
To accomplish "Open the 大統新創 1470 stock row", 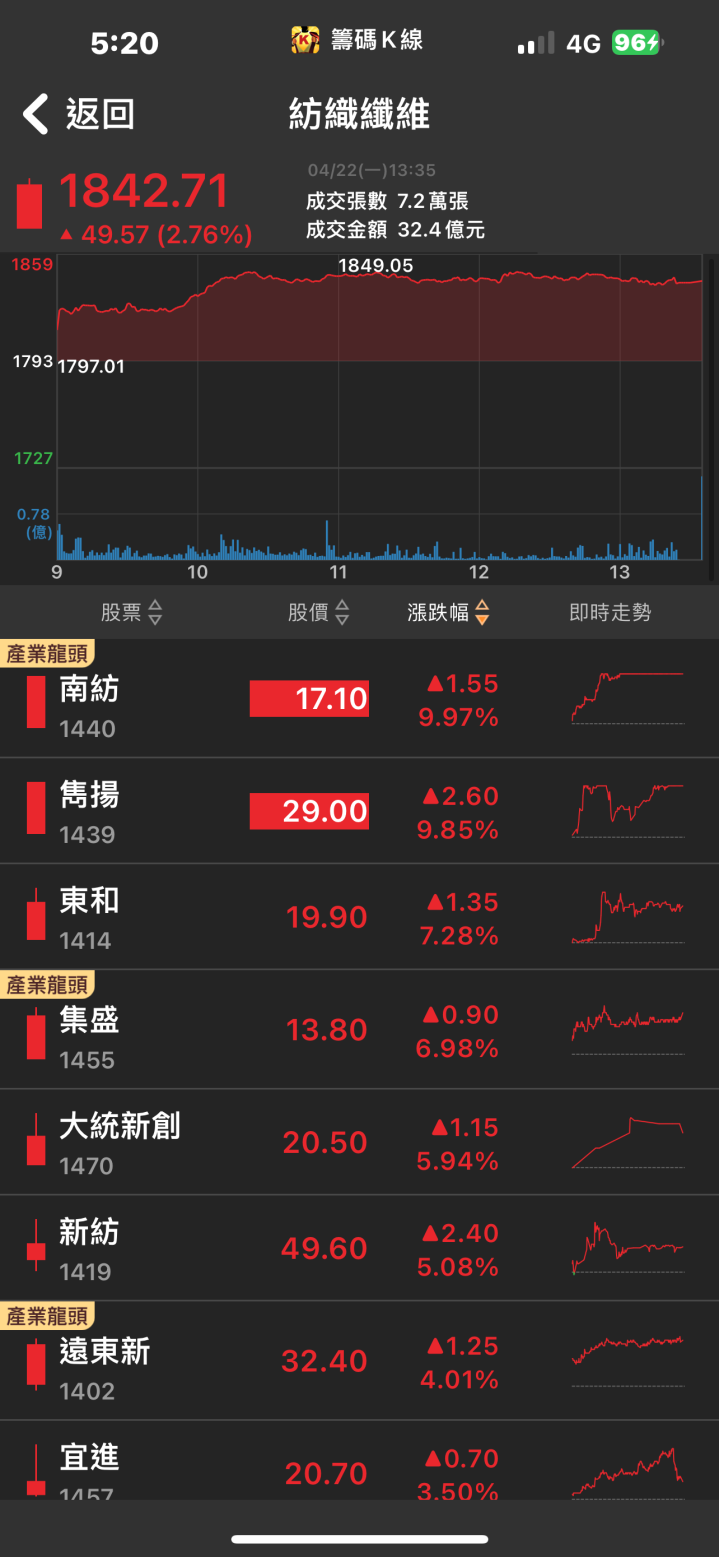I will [359, 1142].
